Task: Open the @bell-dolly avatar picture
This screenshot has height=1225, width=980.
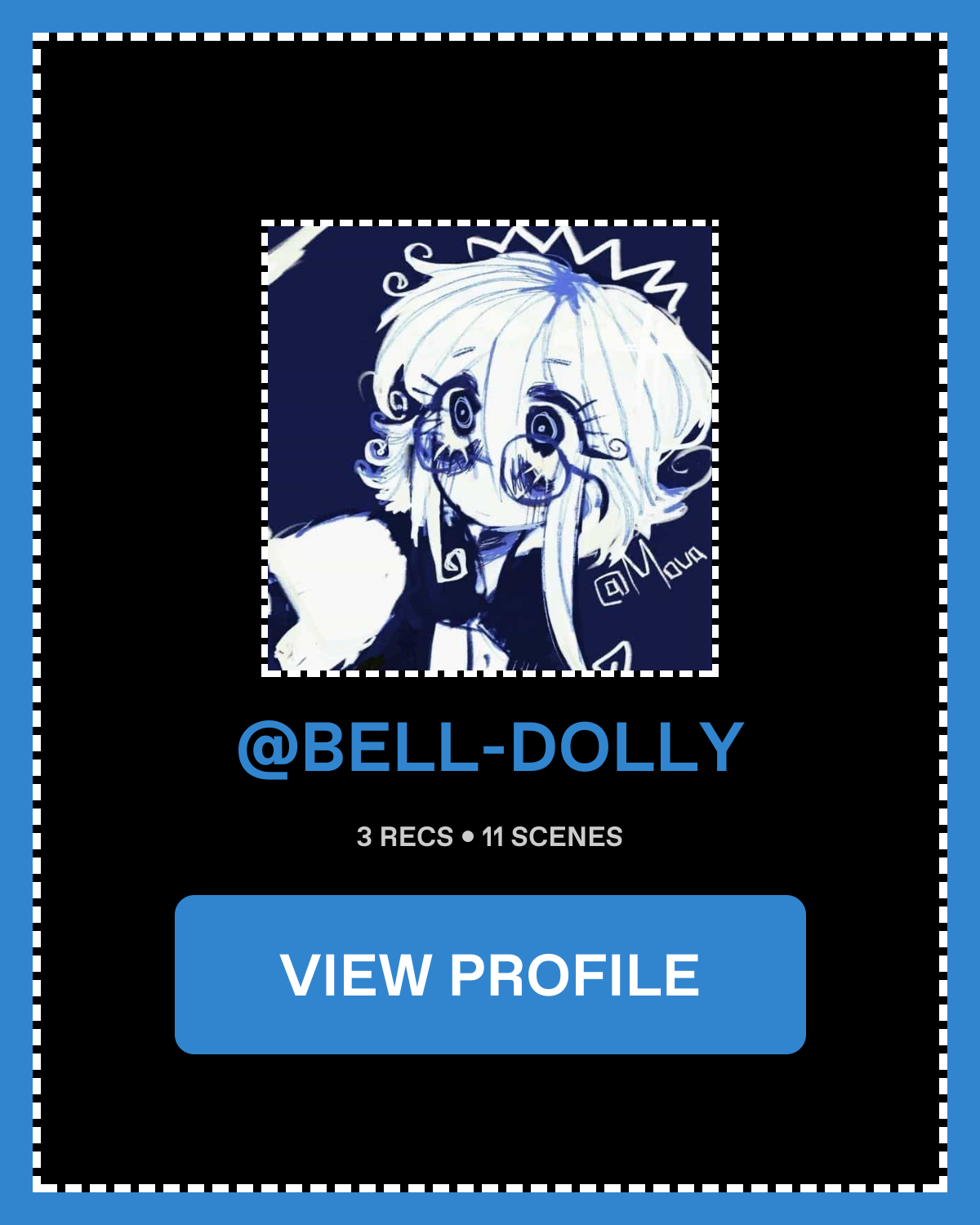Action: [x=490, y=448]
